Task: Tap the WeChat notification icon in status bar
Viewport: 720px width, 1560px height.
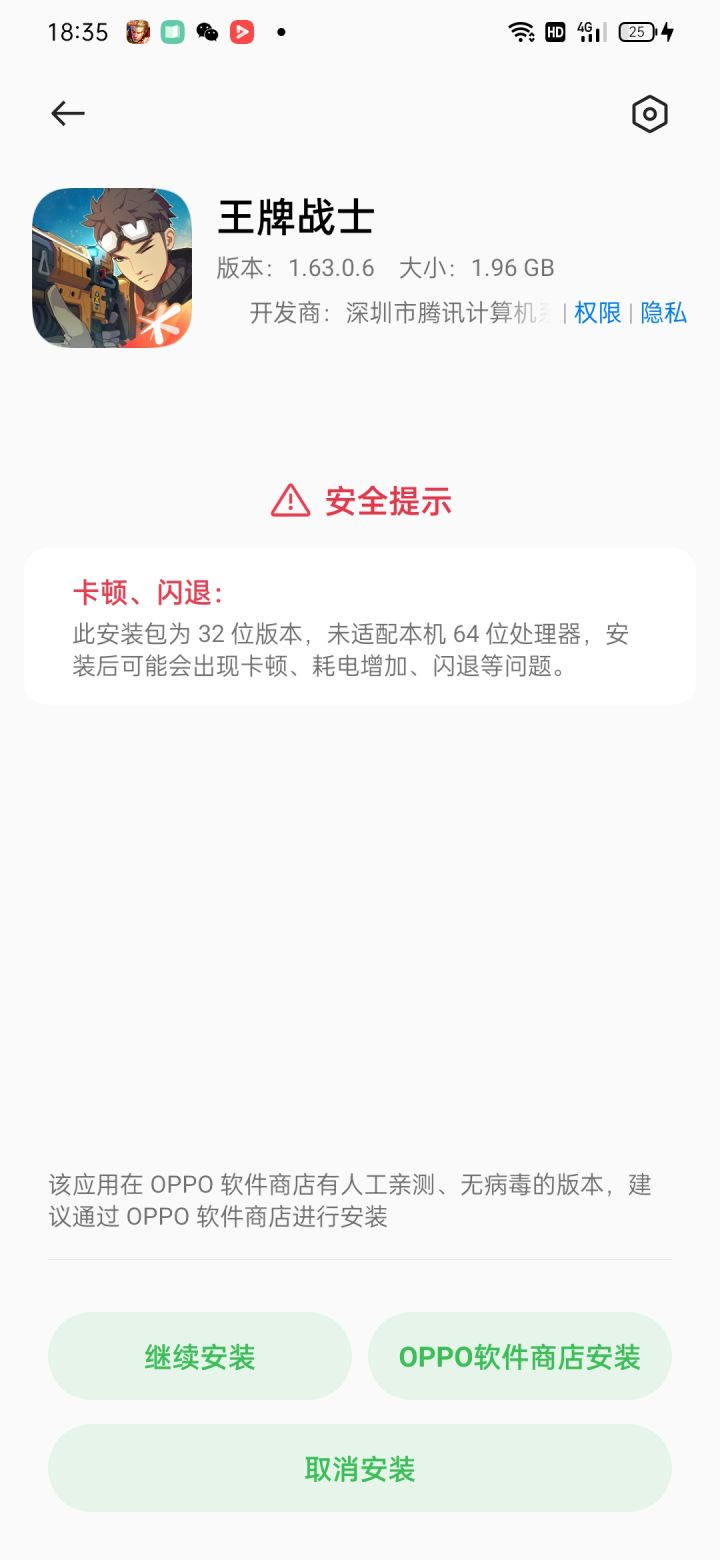Action: click(x=208, y=32)
